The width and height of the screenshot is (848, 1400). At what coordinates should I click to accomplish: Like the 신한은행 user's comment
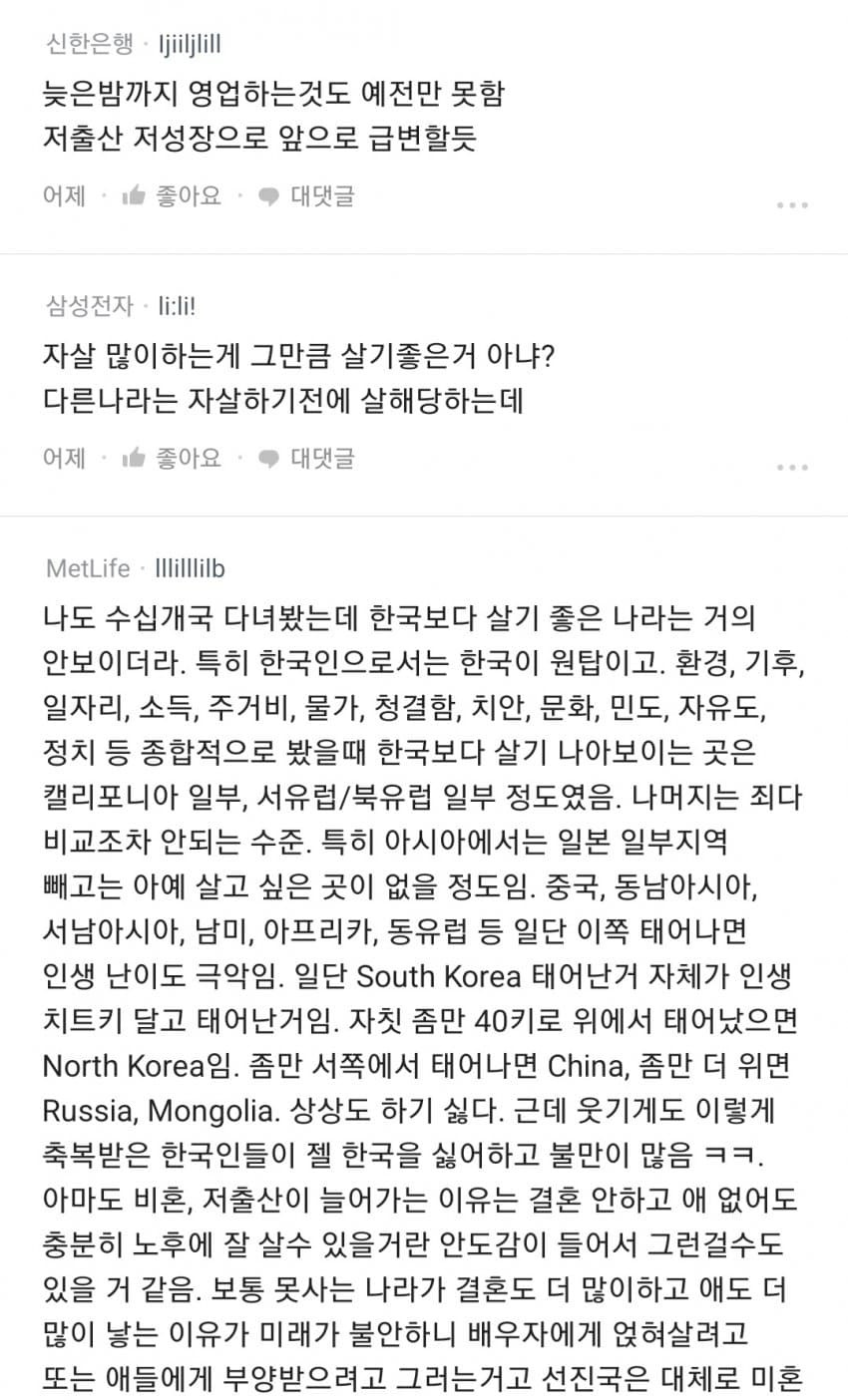pyautogui.click(x=171, y=195)
